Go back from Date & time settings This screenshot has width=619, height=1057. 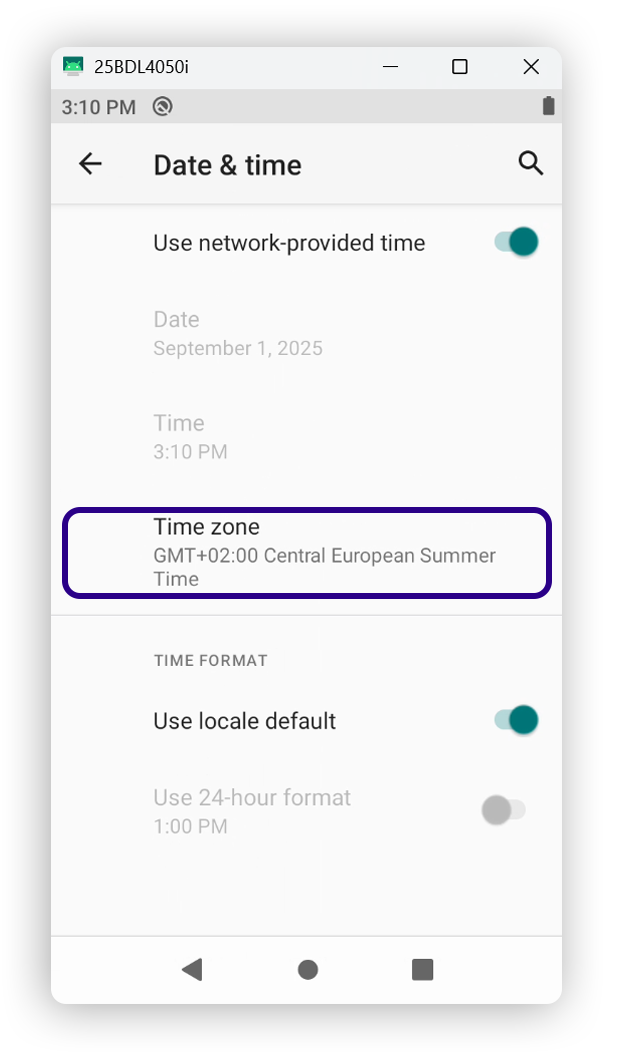pyautogui.click(x=91, y=164)
